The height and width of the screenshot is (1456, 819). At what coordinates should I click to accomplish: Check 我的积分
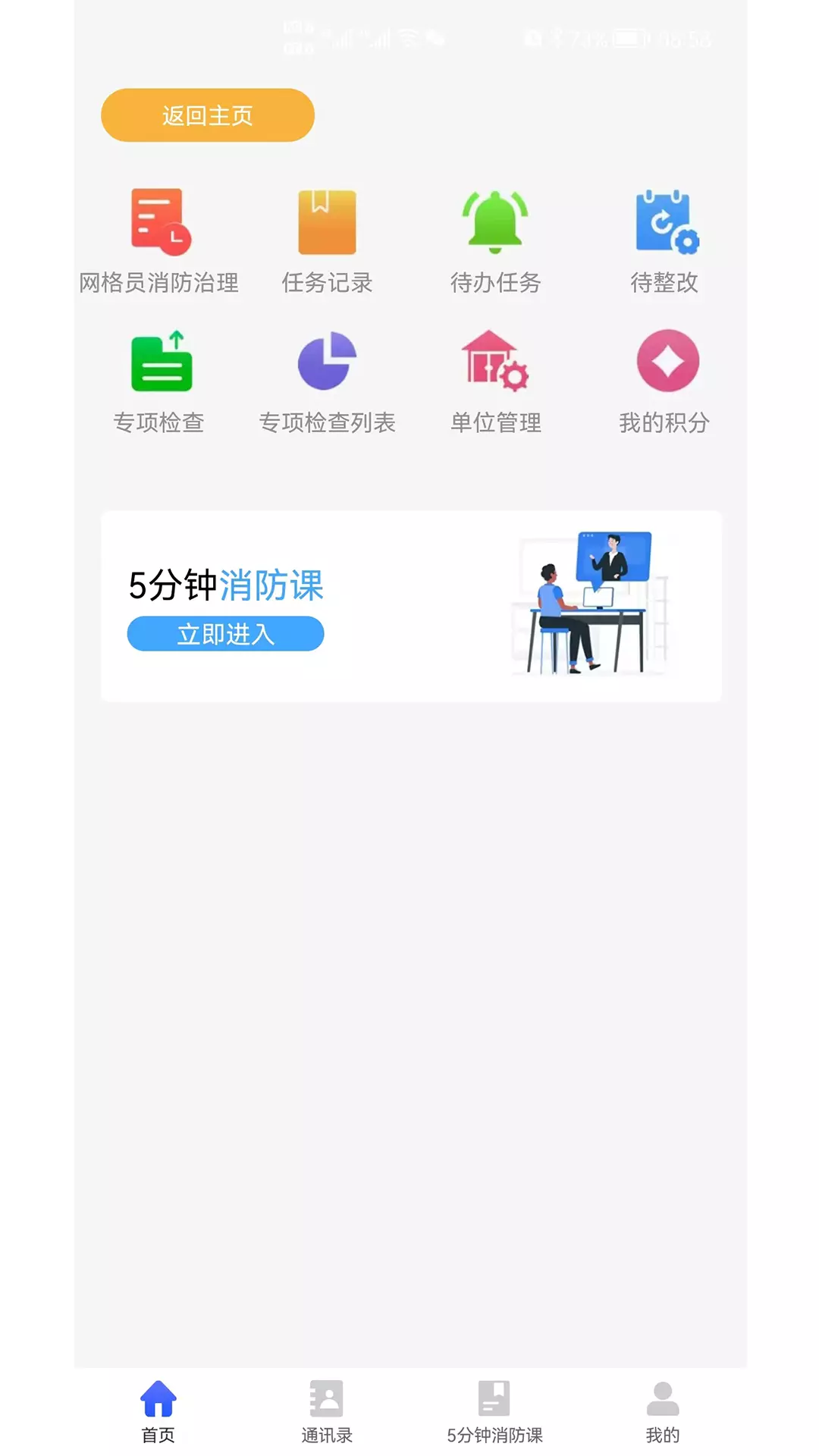tap(664, 381)
